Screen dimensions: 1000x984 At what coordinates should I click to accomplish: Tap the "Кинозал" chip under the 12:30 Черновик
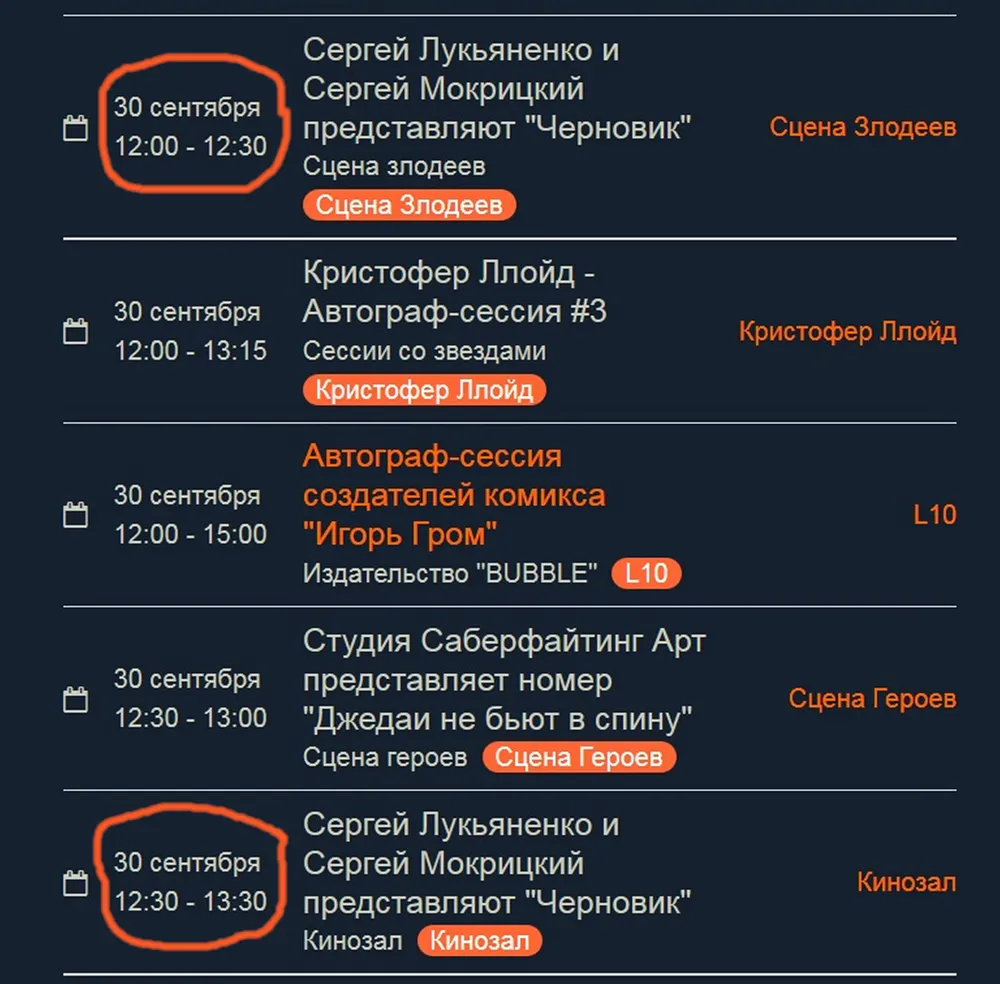click(x=479, y=941)
